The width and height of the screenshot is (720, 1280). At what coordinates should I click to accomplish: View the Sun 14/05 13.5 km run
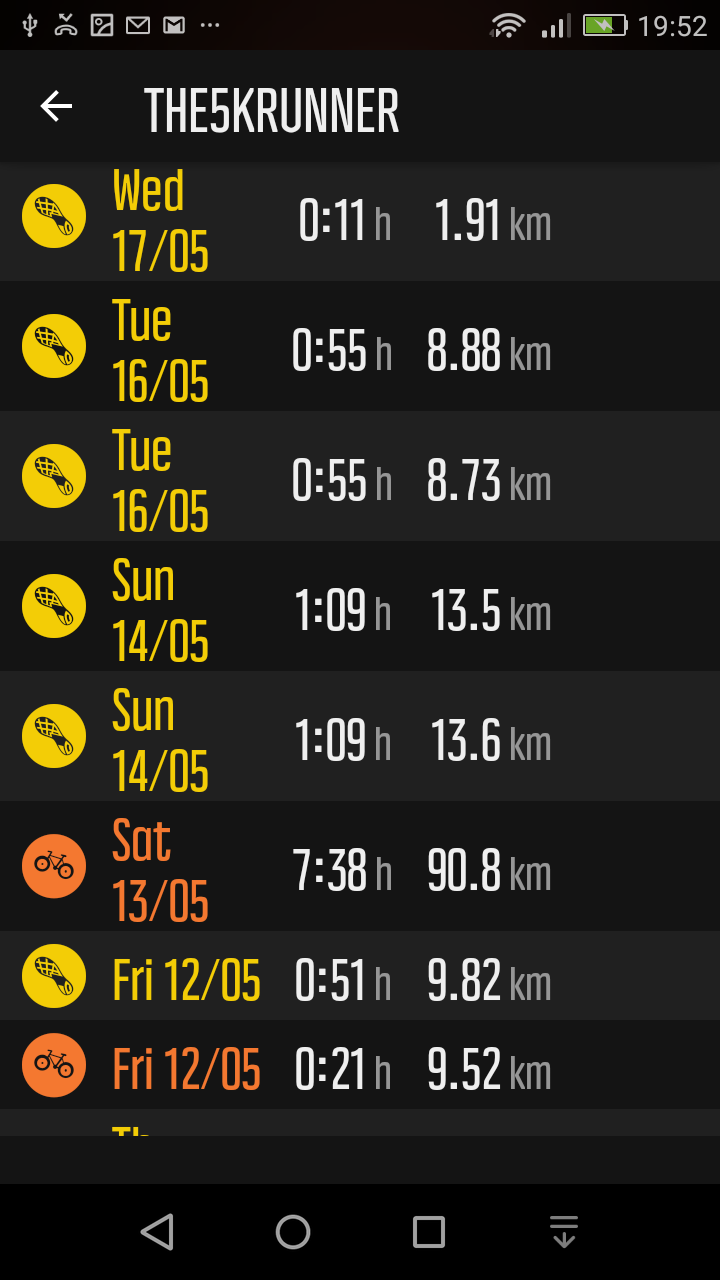tap(360, 611)
